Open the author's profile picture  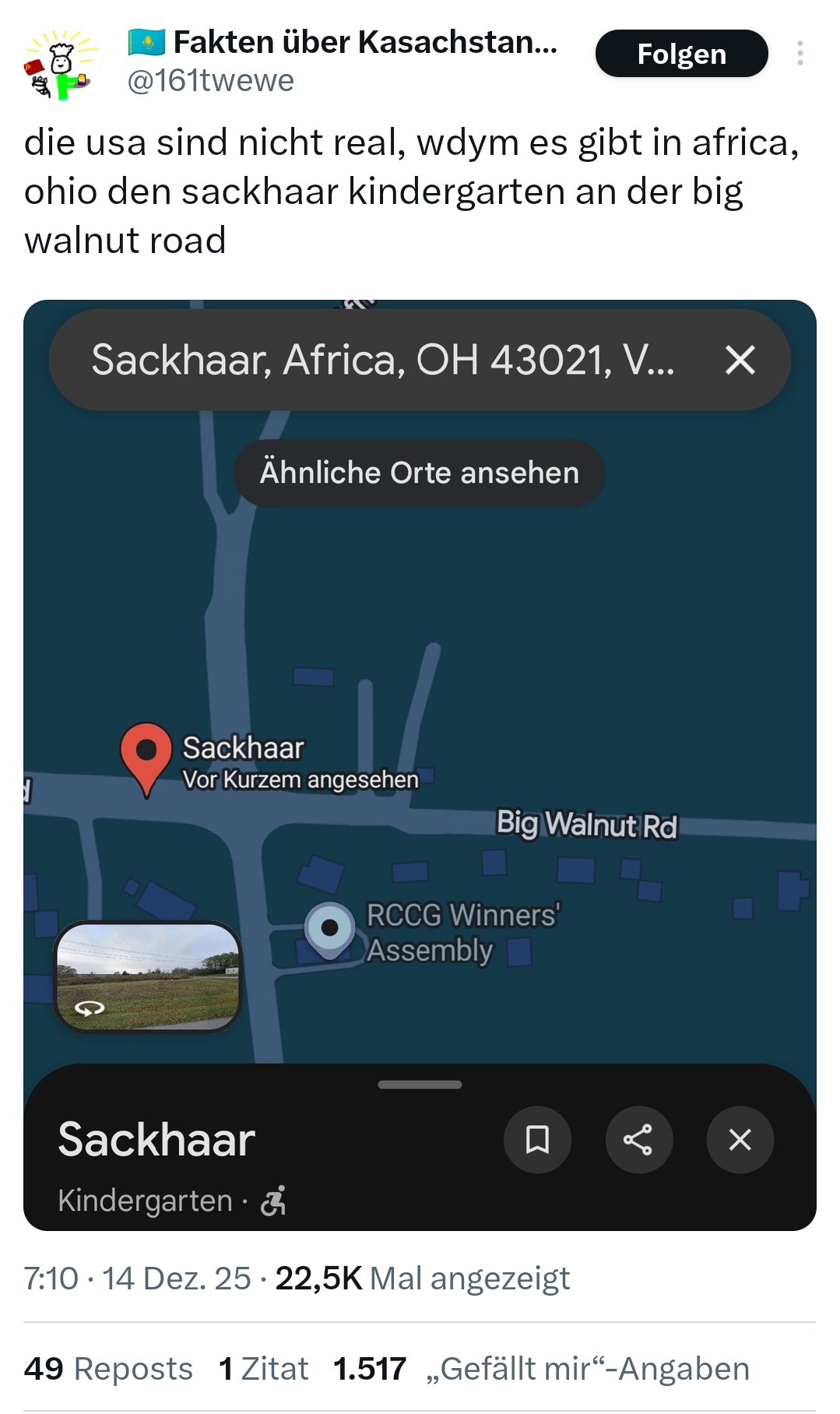pos(62,64)
